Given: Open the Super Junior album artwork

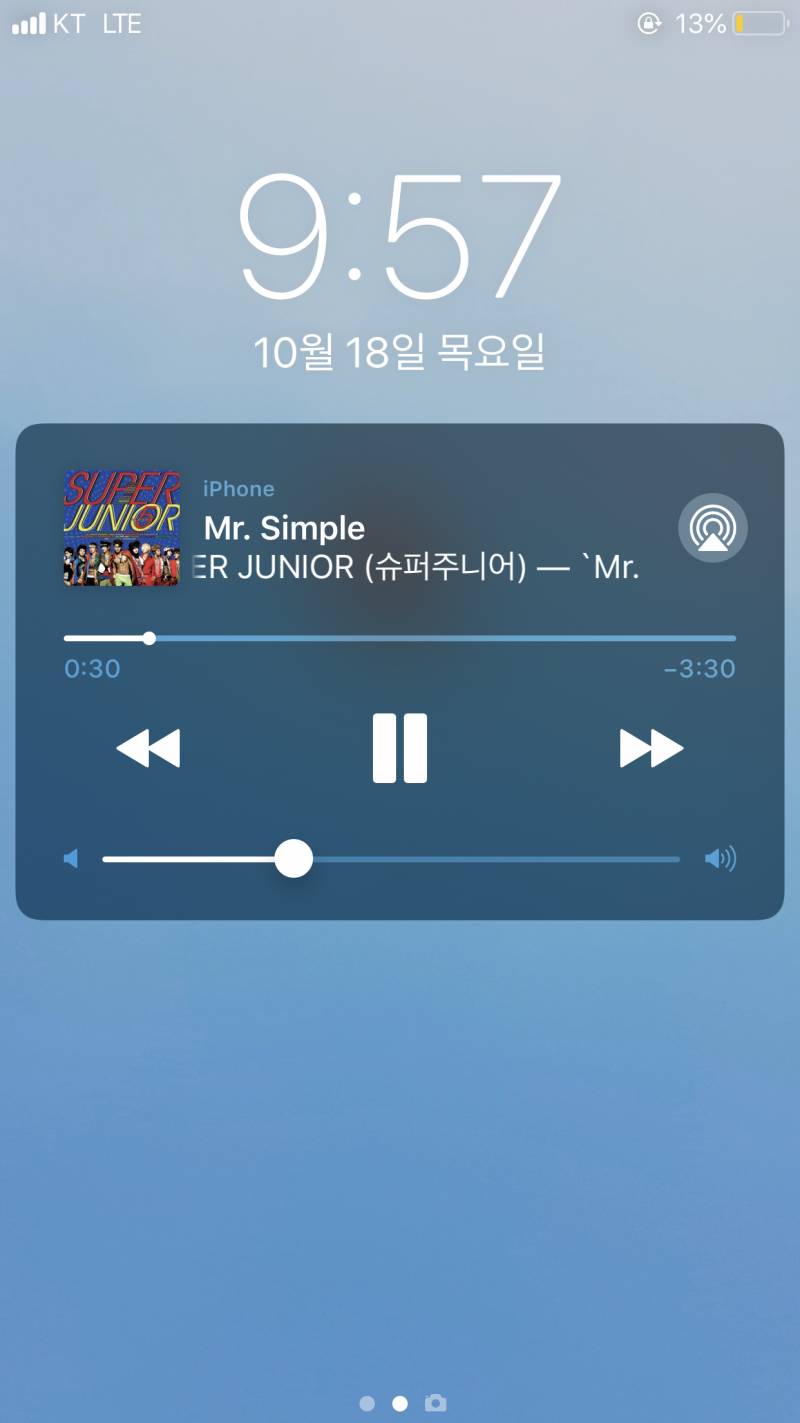Looking at the screenshot, I should [122, 527].
